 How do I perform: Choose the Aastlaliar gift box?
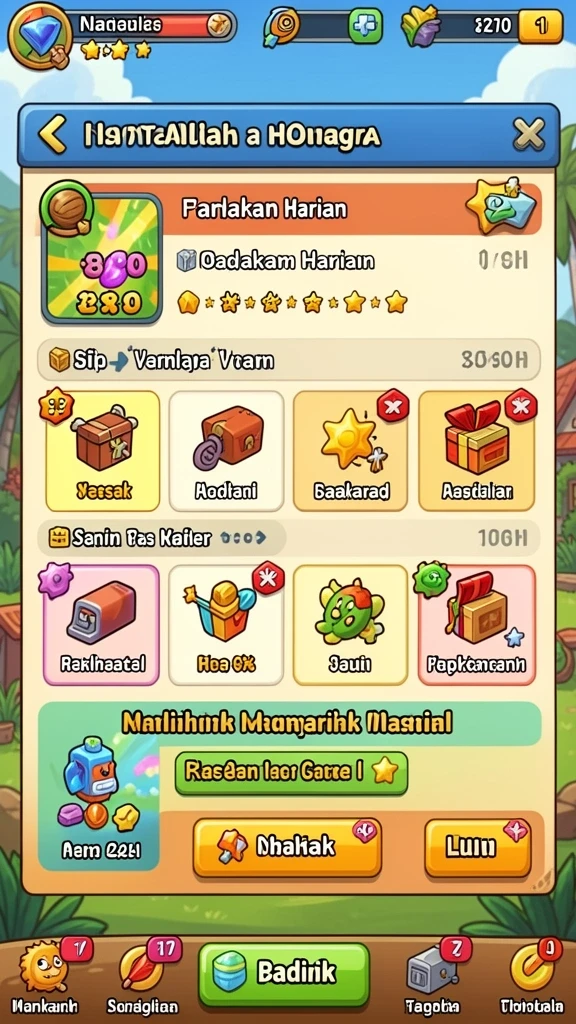[477, 451]
